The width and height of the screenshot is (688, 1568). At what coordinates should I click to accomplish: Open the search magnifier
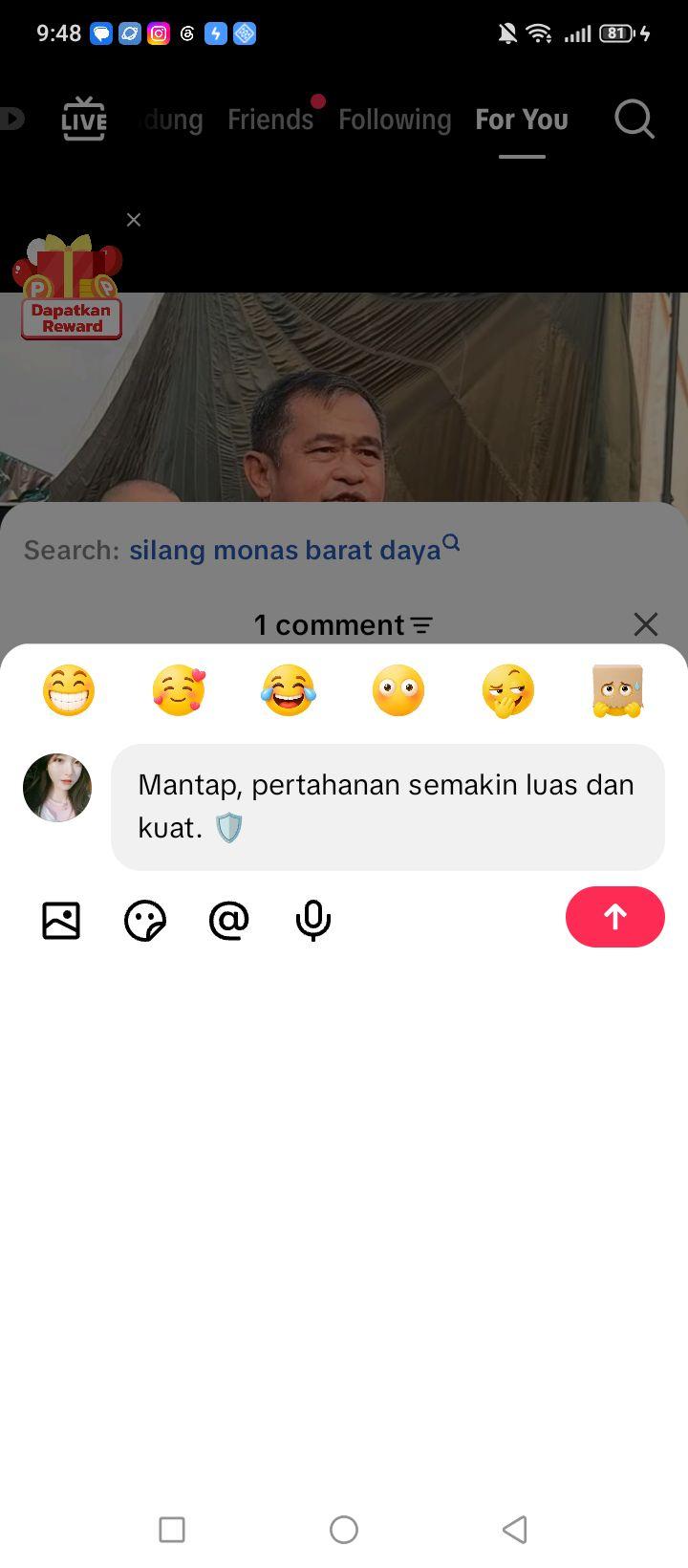pos(634,120)
